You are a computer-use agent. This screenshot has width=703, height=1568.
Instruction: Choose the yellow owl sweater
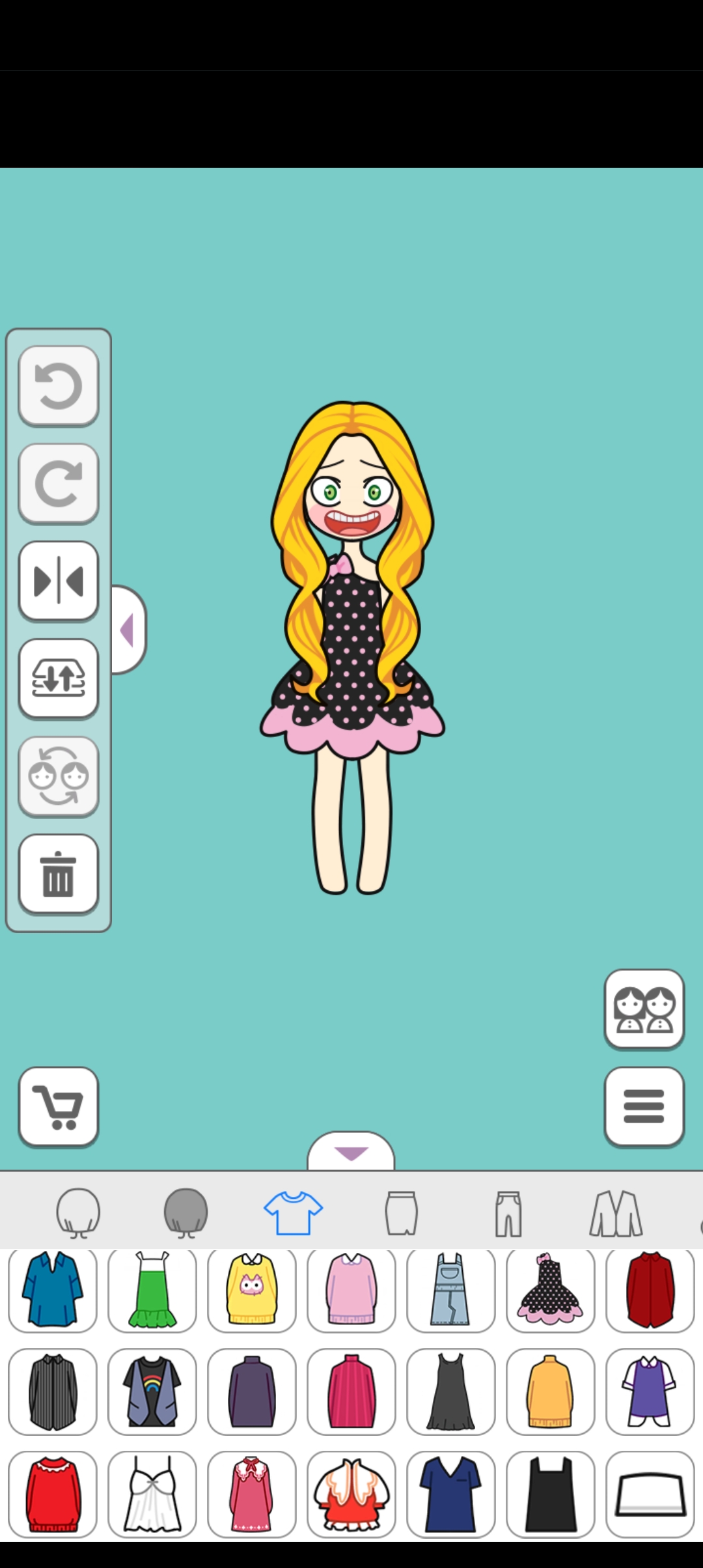[252, 1289]
